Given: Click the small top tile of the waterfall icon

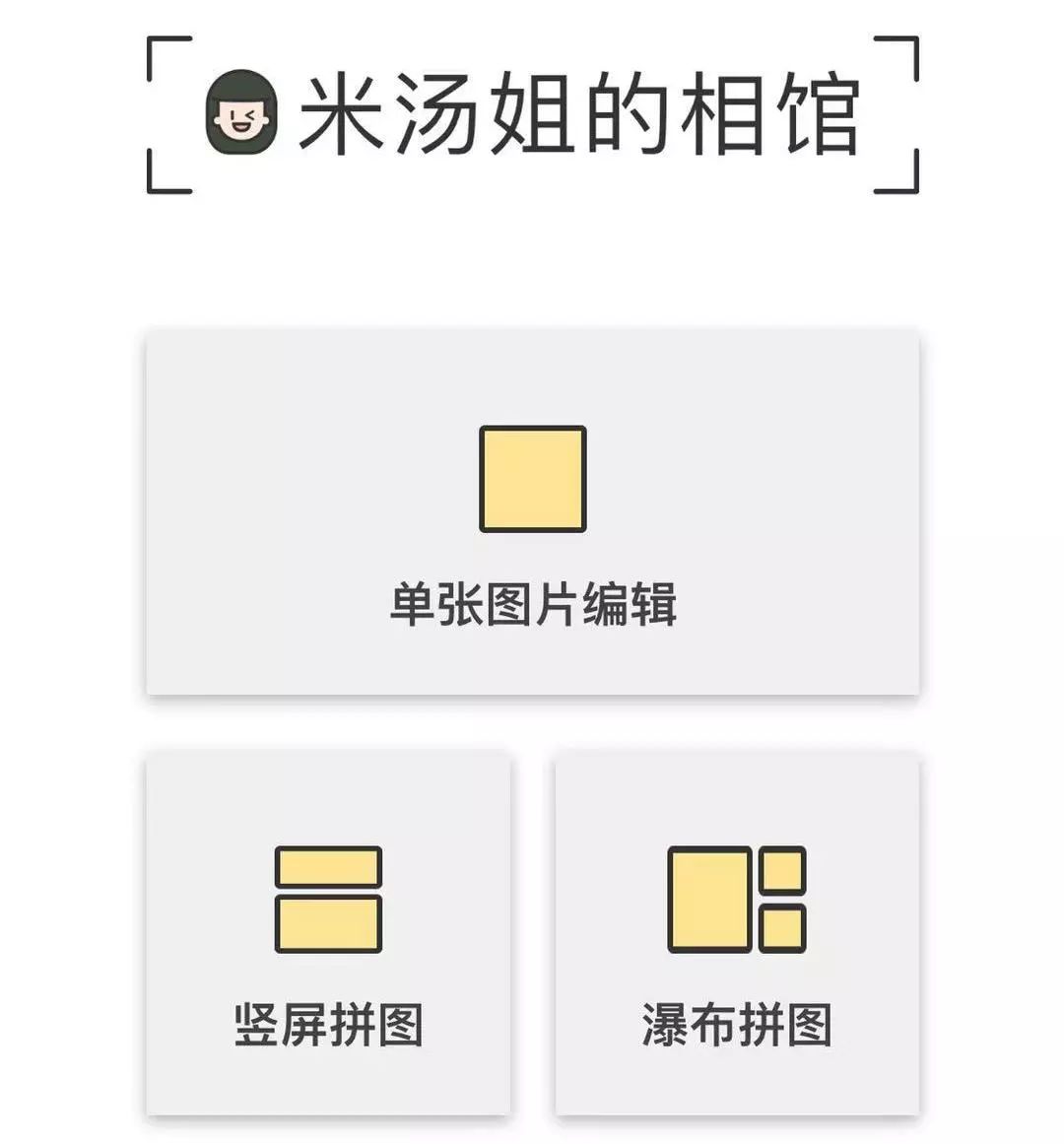Looking at the screenshot, I should click(x=781, y=870).
